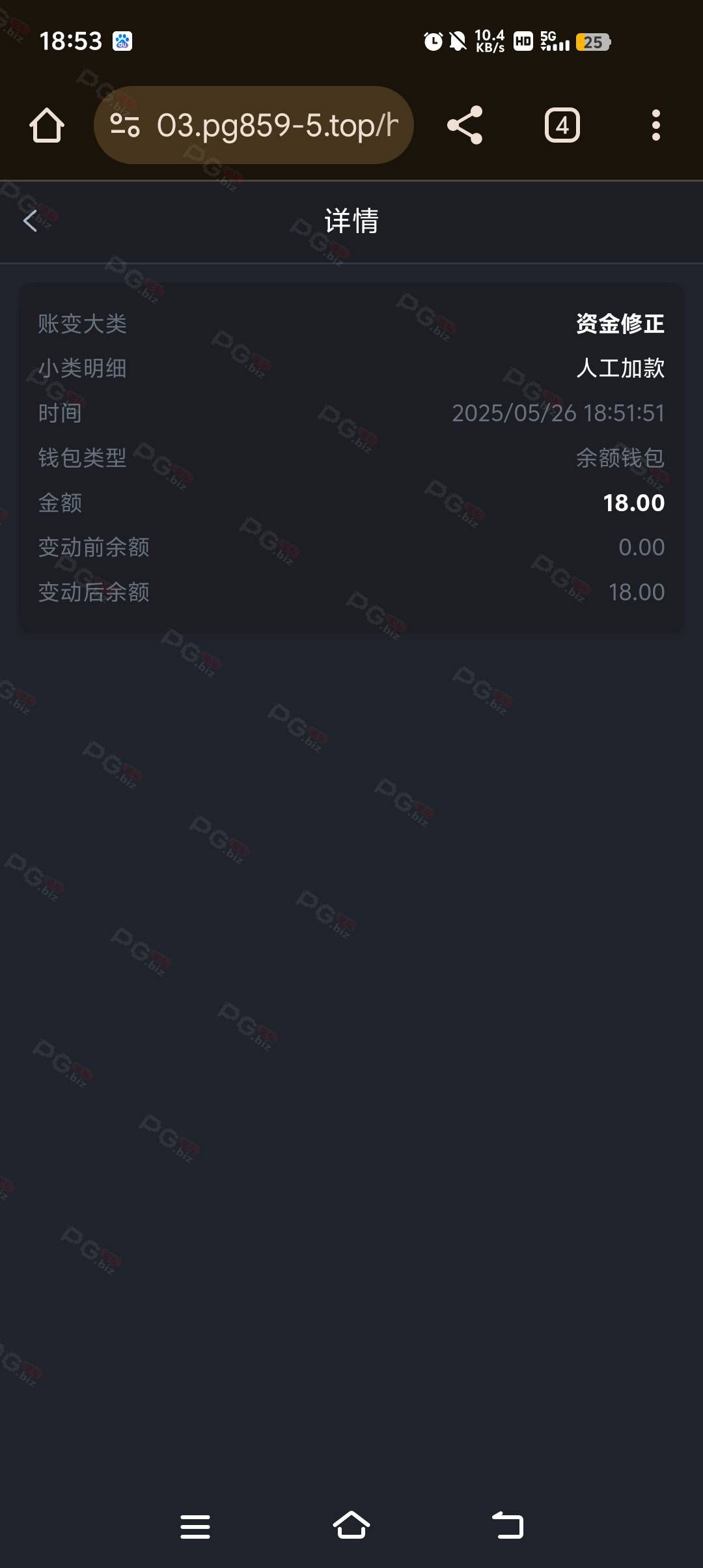This screenshot has width=703, height=1568.
Task: Open the browser overflow menu
Action: point(656,125)
